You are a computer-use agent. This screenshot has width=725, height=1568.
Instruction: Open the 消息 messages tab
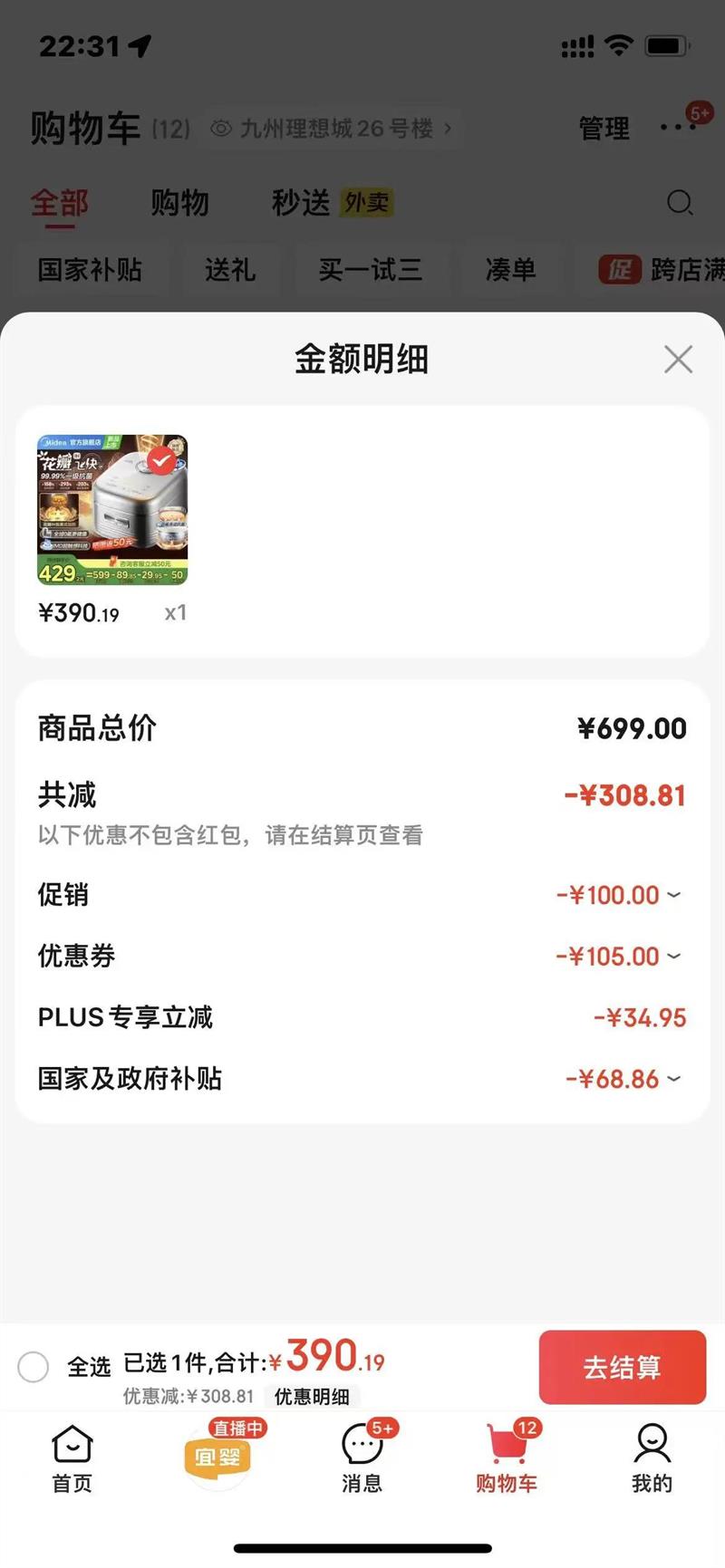click(362, 1457)
